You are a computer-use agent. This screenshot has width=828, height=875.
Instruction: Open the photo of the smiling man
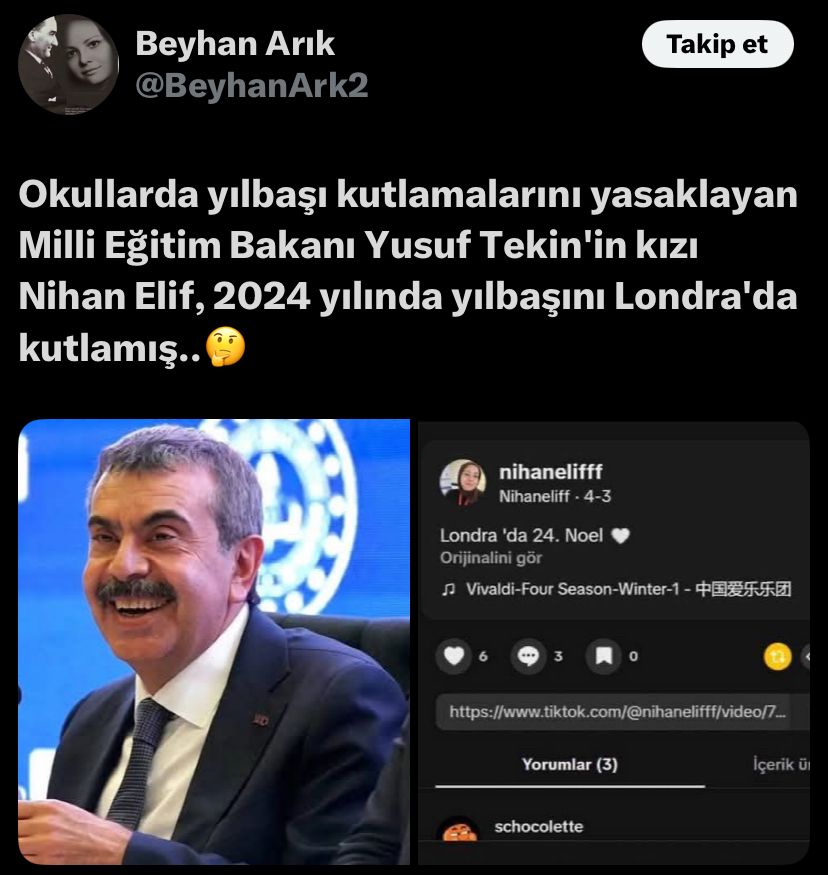coord(214,641)
